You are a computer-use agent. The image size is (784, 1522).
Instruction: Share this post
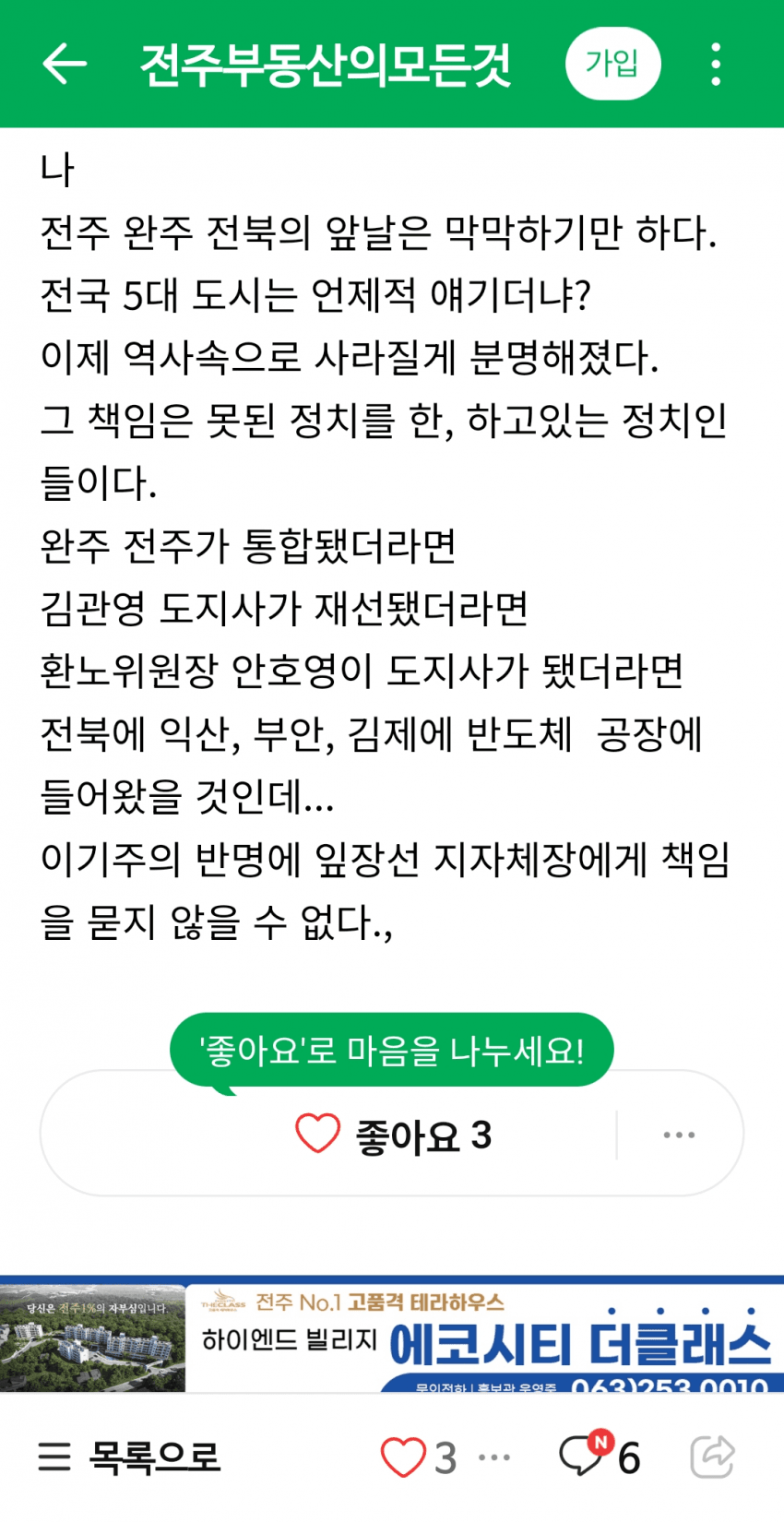[x=713, y=1457]
